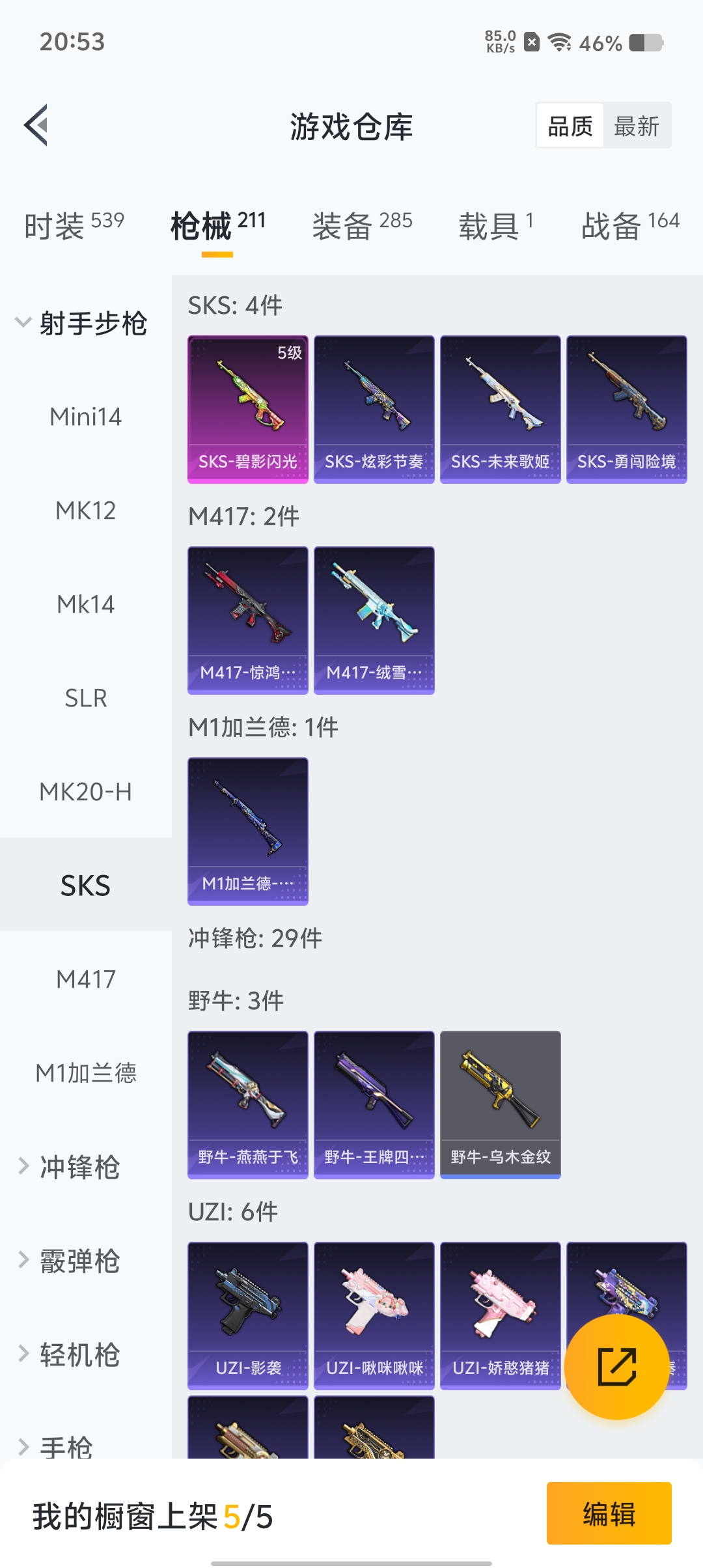Open the M417-绒雪 skin tile
This screenshot has height=1568, width=703.
click(x=374, y=620)
